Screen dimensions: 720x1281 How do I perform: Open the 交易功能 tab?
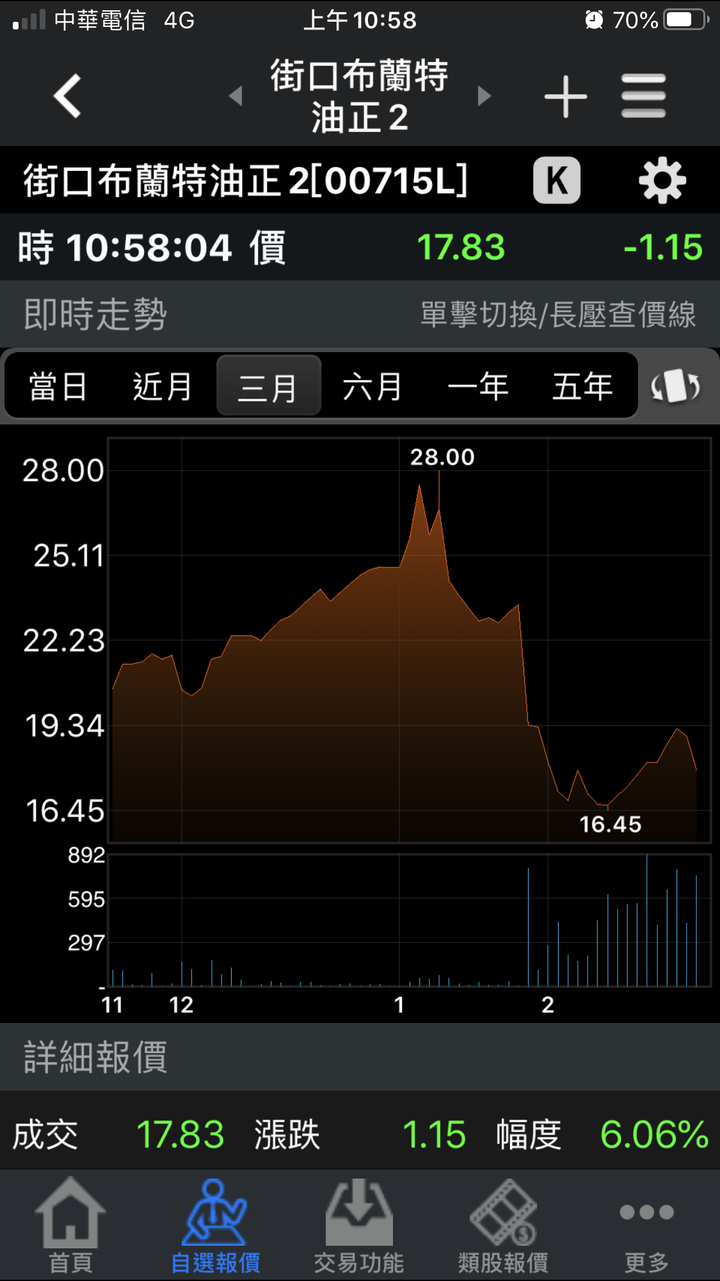(x=359, y=1225)
